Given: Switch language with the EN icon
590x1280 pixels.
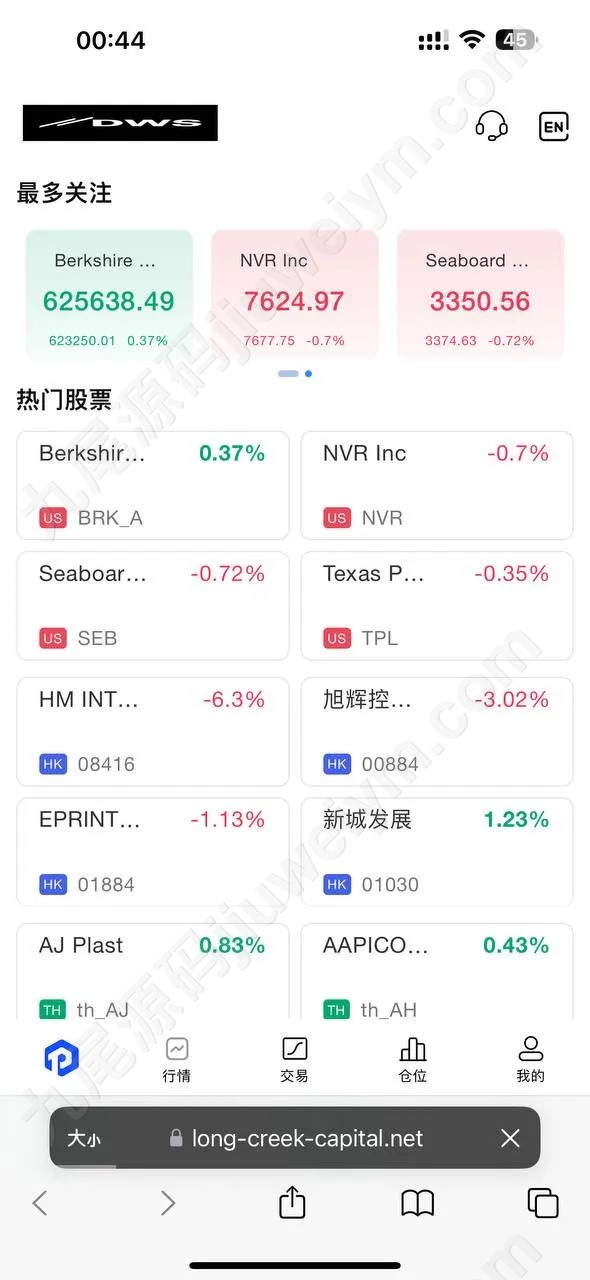Looking at the screenshot, I should point(553,126).
